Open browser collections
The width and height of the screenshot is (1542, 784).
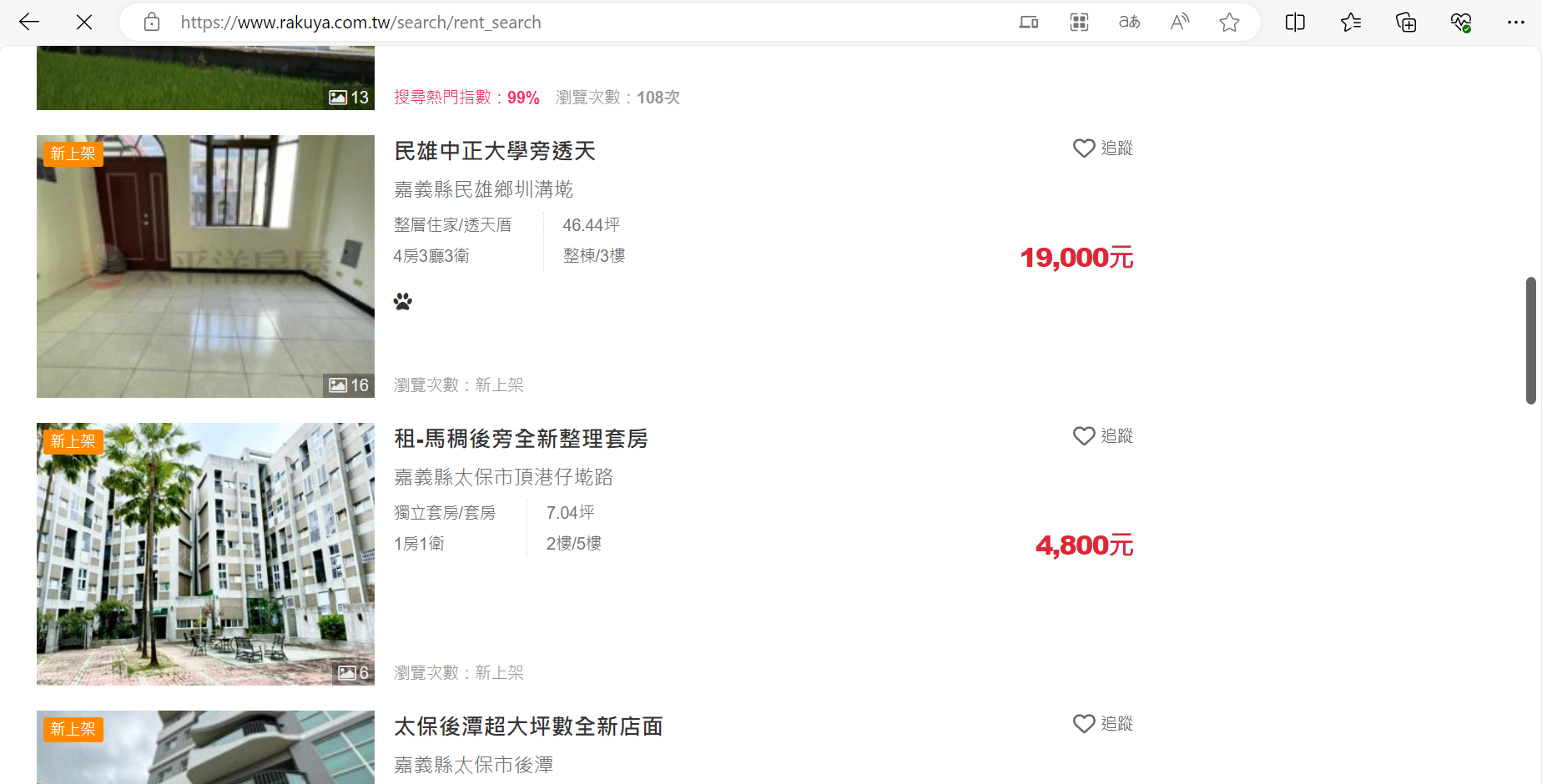pyautogui.click(x=1406, y=23)
